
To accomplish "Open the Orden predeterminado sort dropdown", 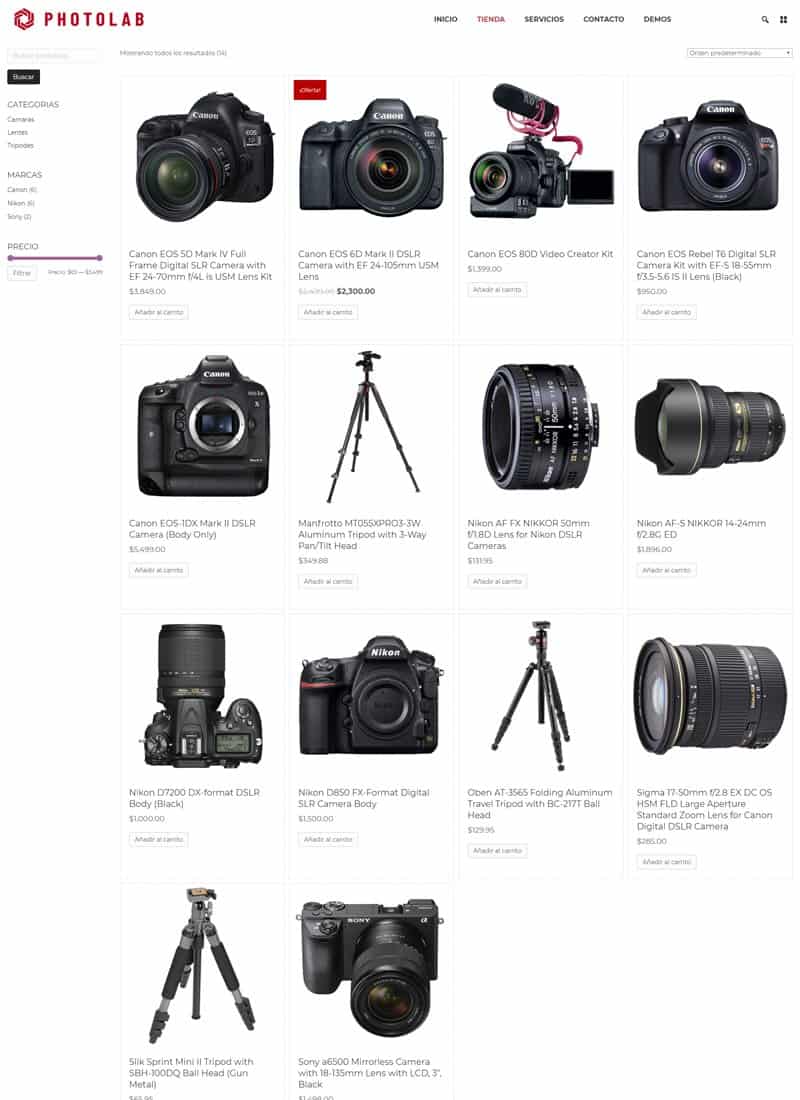I will pyautogui.click(x=739, y=53).
